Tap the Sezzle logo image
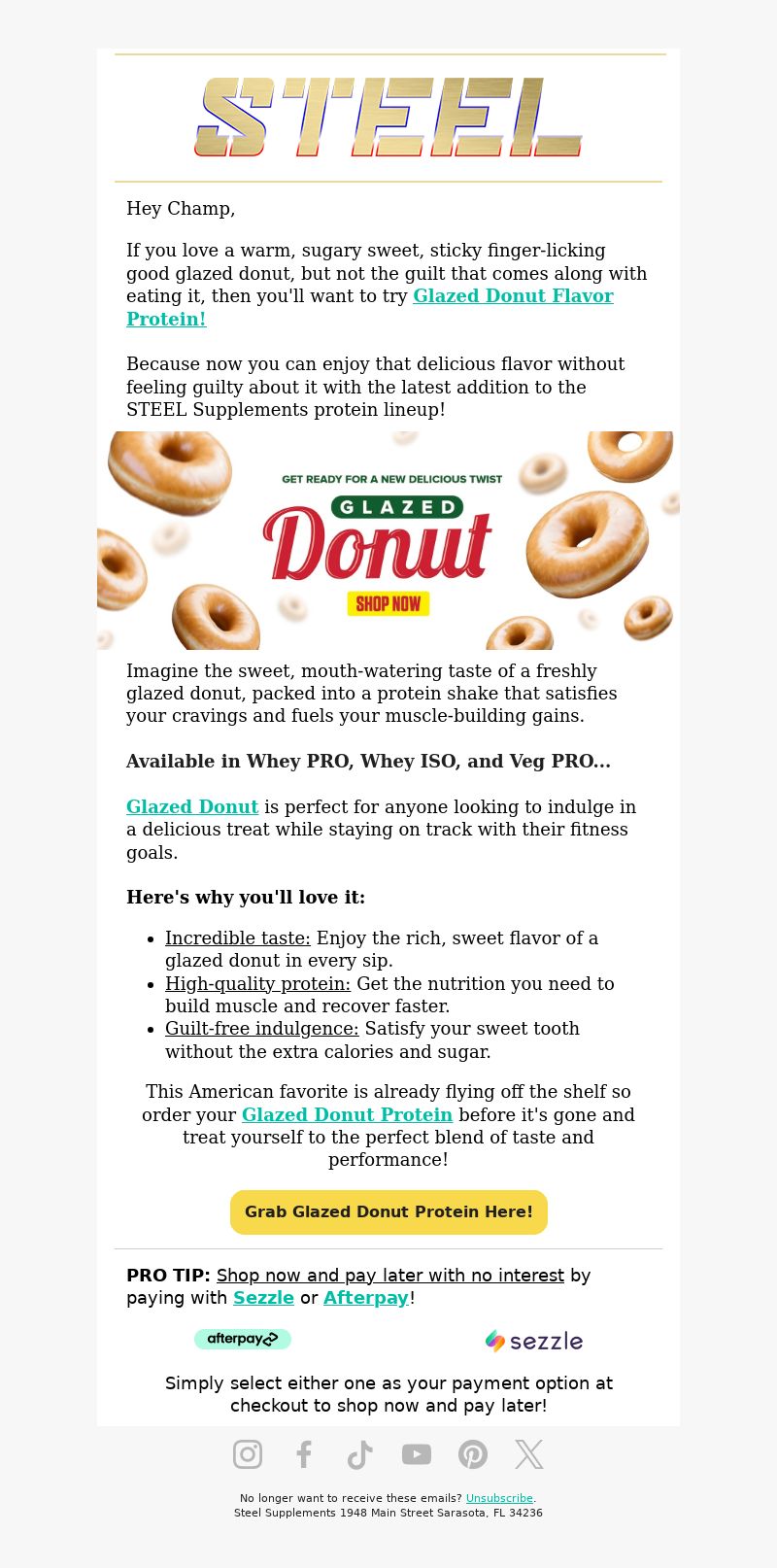Screen dimensions: 777x1568 (534, 1341)
